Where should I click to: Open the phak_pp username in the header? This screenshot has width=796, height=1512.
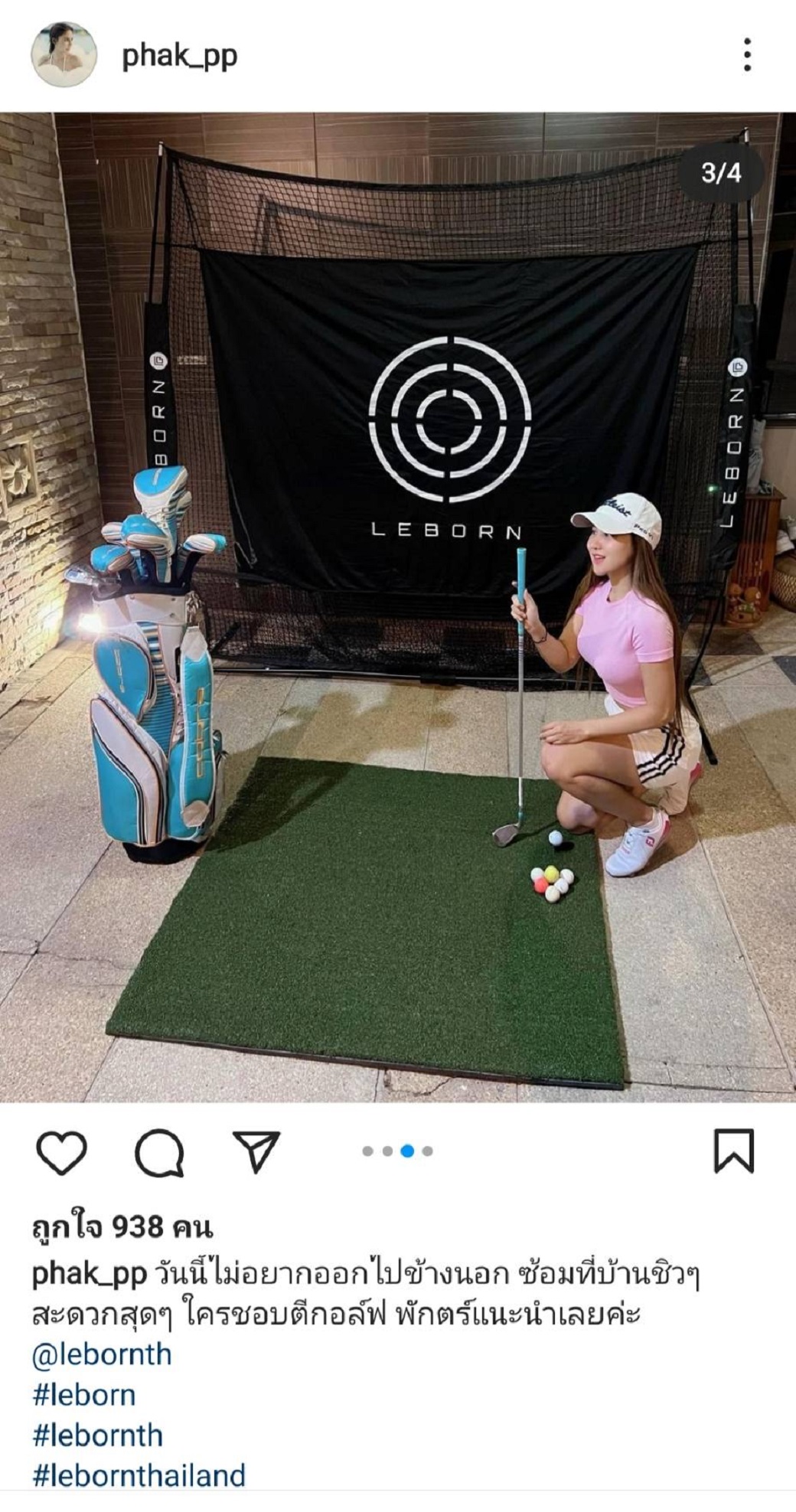tap(180, 56)
